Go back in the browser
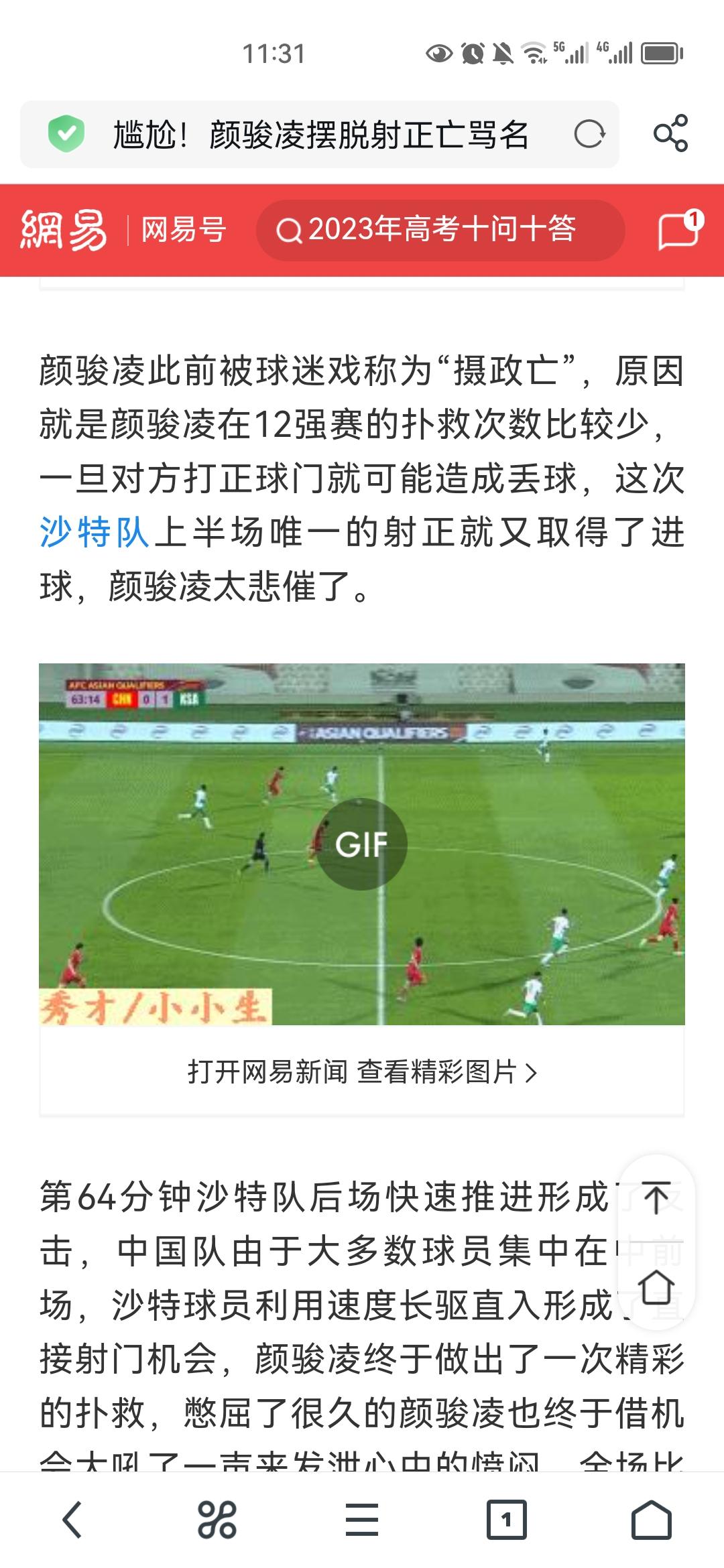 (x=72, y=1519)
